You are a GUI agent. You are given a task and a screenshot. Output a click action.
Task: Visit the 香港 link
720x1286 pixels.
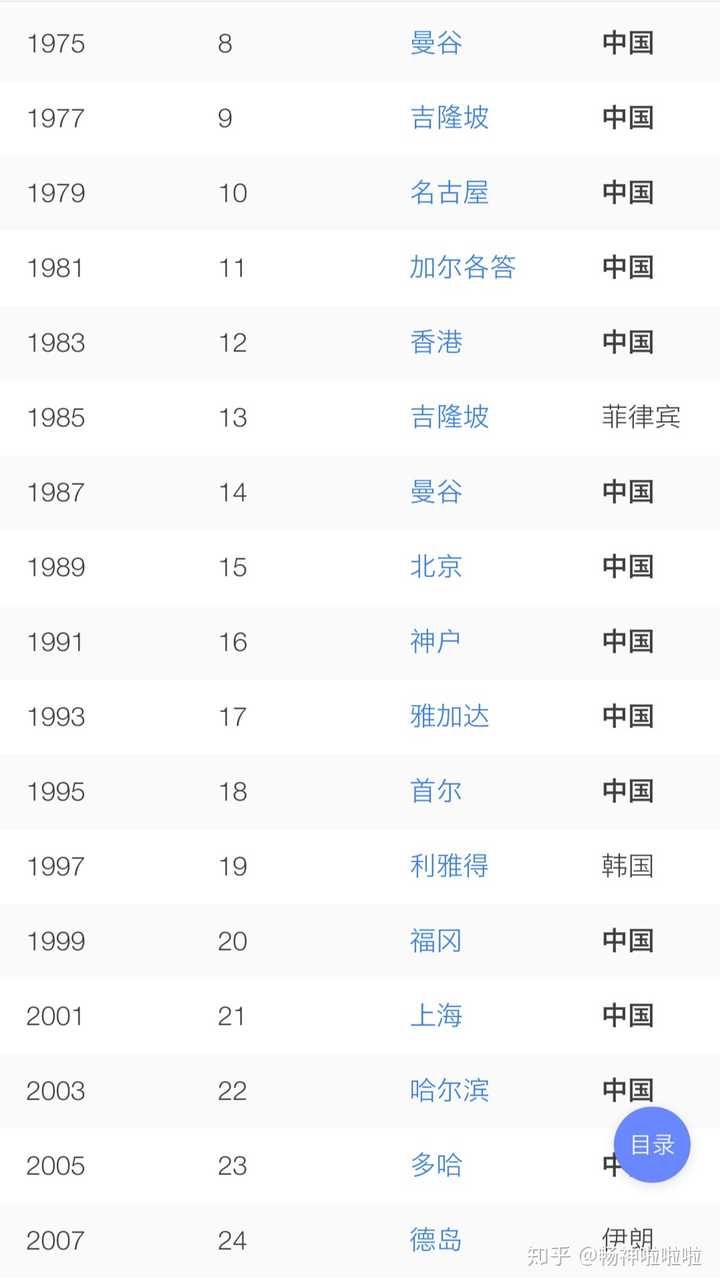coord(436,342)
